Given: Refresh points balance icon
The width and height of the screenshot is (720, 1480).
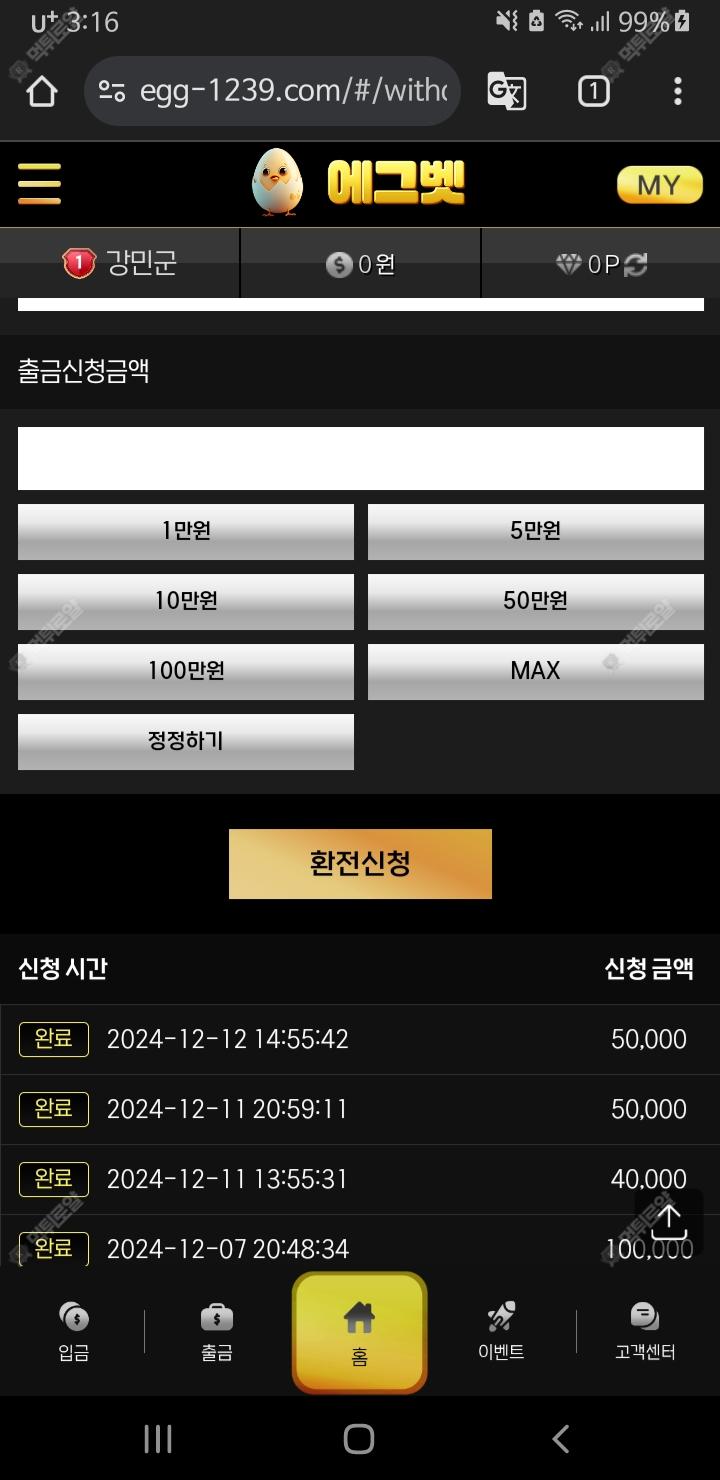Looking at the screenshot, I should click(636, 264).
